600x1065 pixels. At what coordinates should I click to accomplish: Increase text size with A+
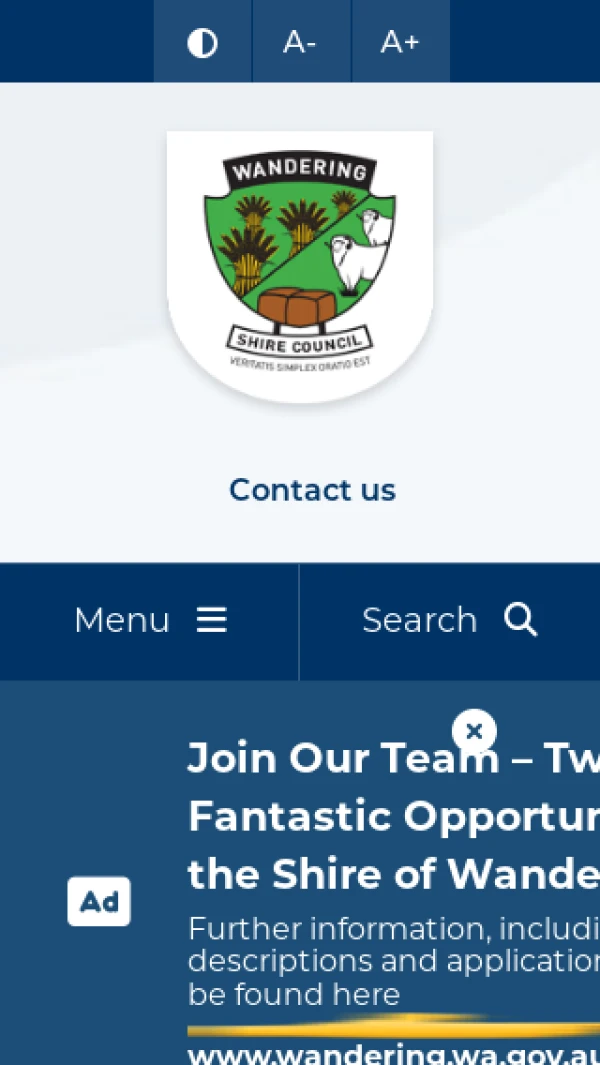[x=401, y=41]
